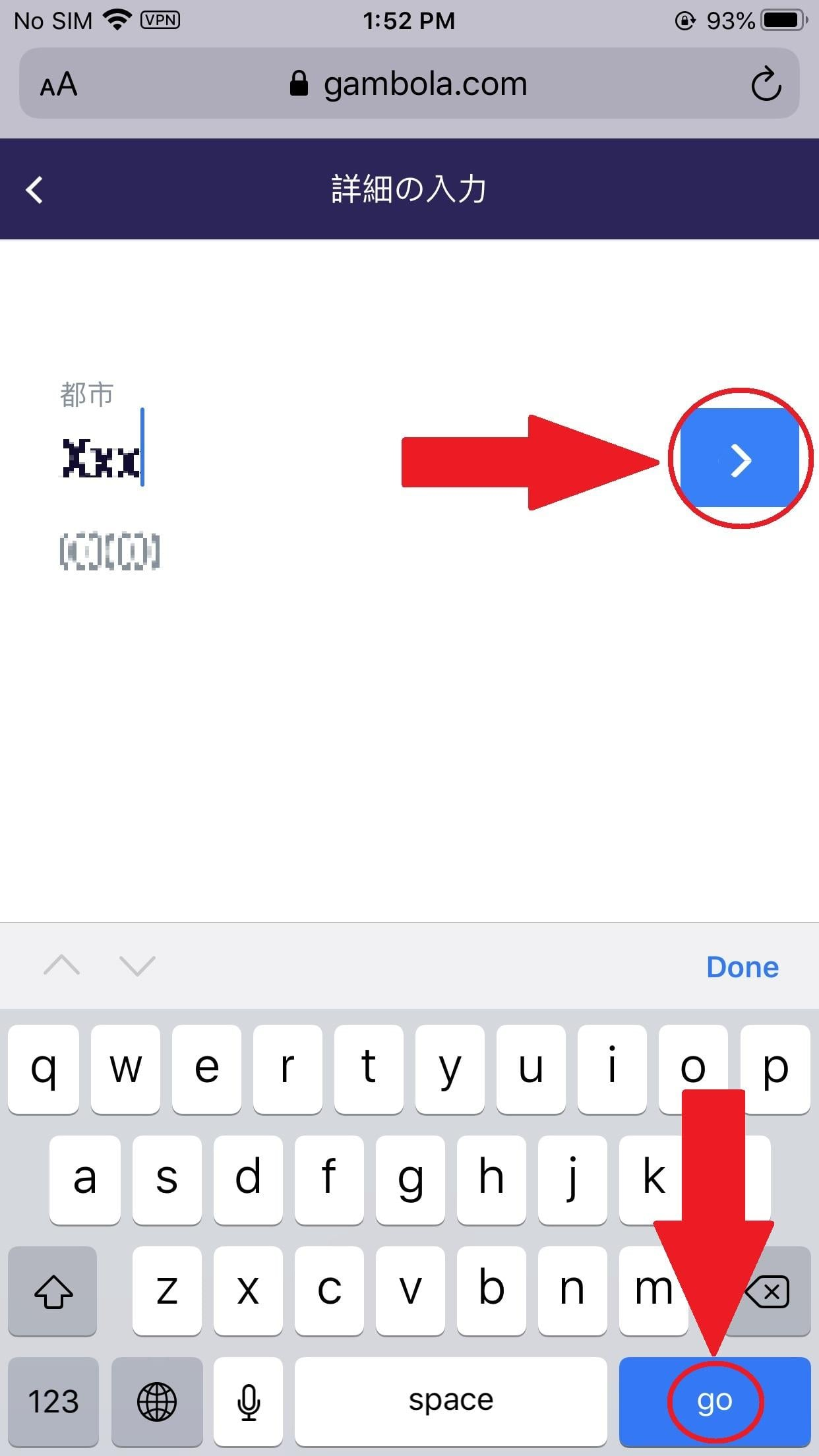This screenshot has height=1456, width=819.
Task: Go back from the 詳細の入力 page
Action: pos(34,190)
